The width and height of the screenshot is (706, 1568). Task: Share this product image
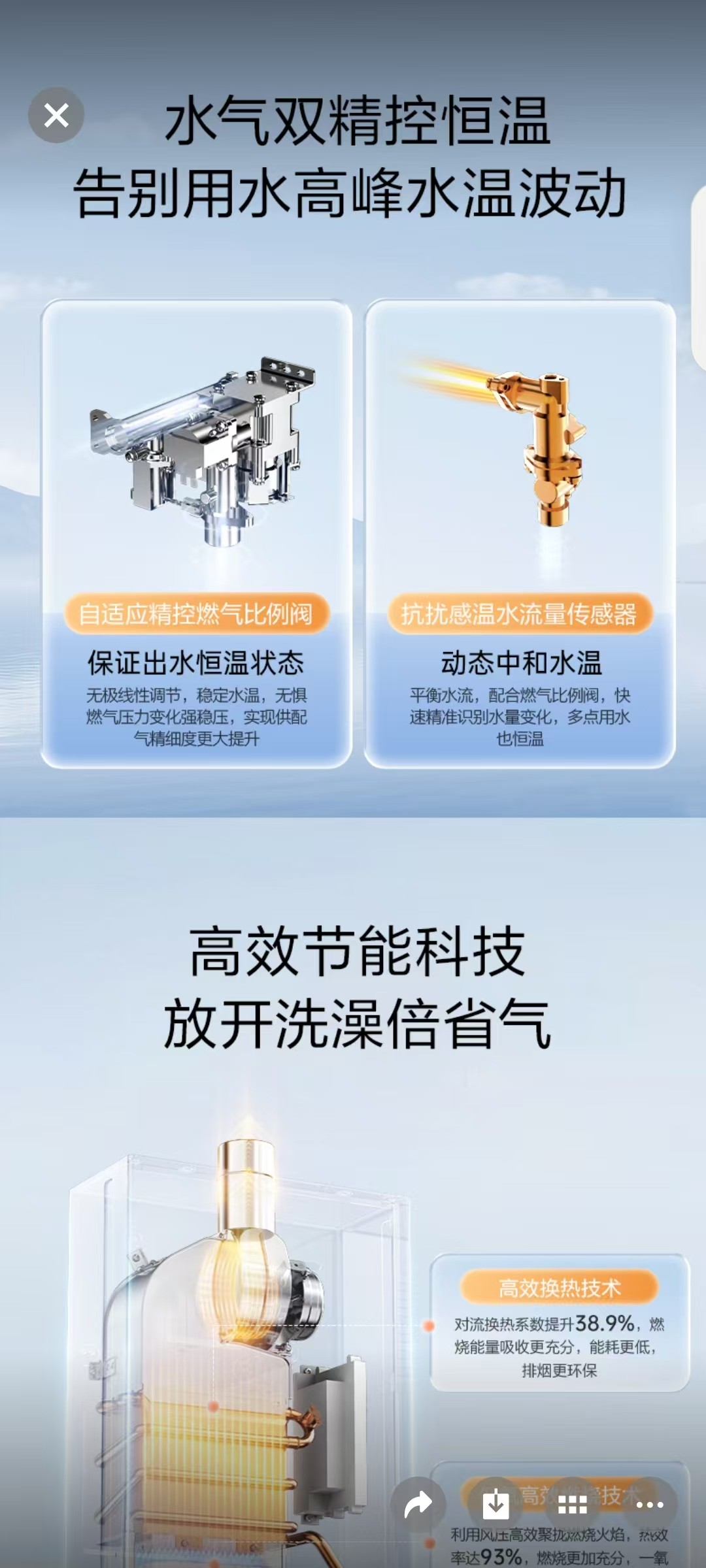coord(418,1505)
